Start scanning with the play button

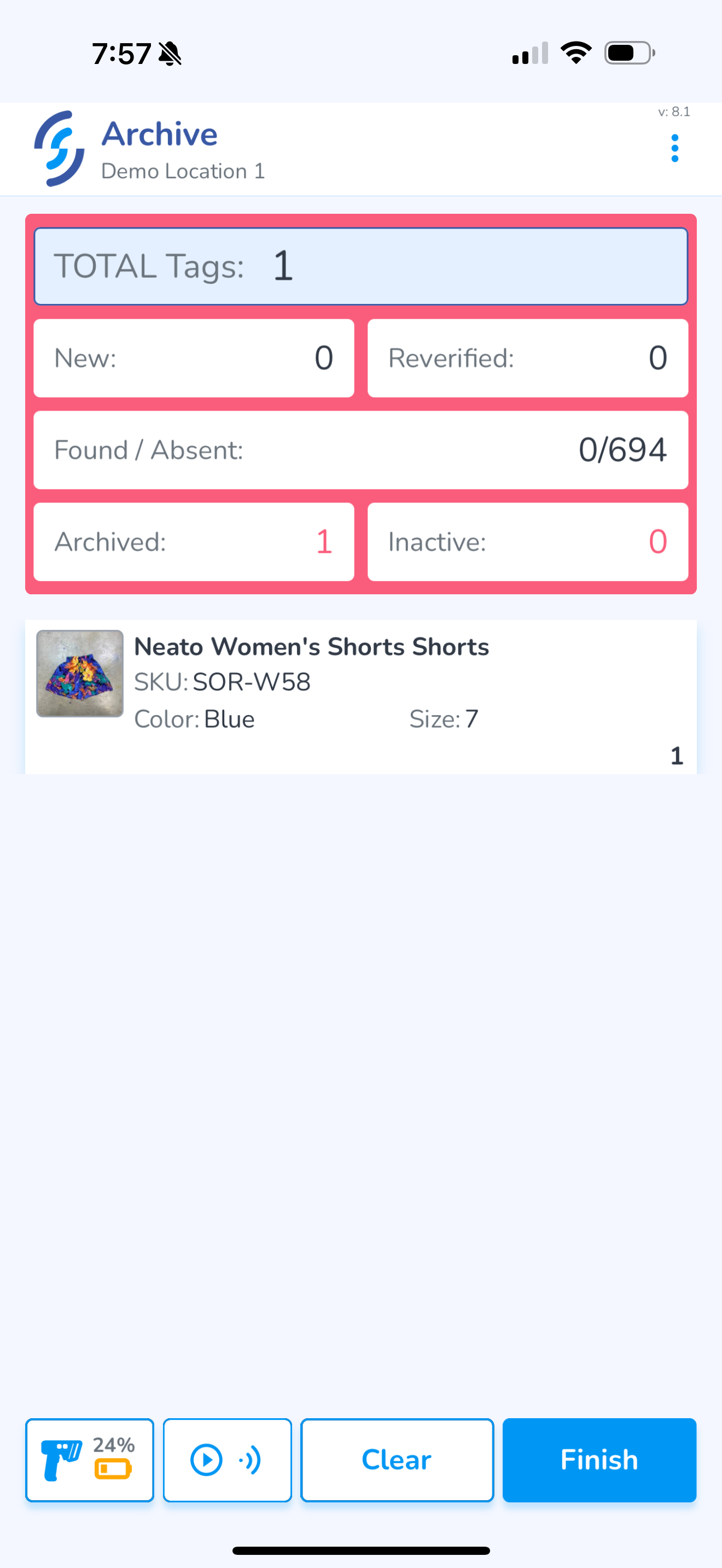click(x=227, y=1460)
